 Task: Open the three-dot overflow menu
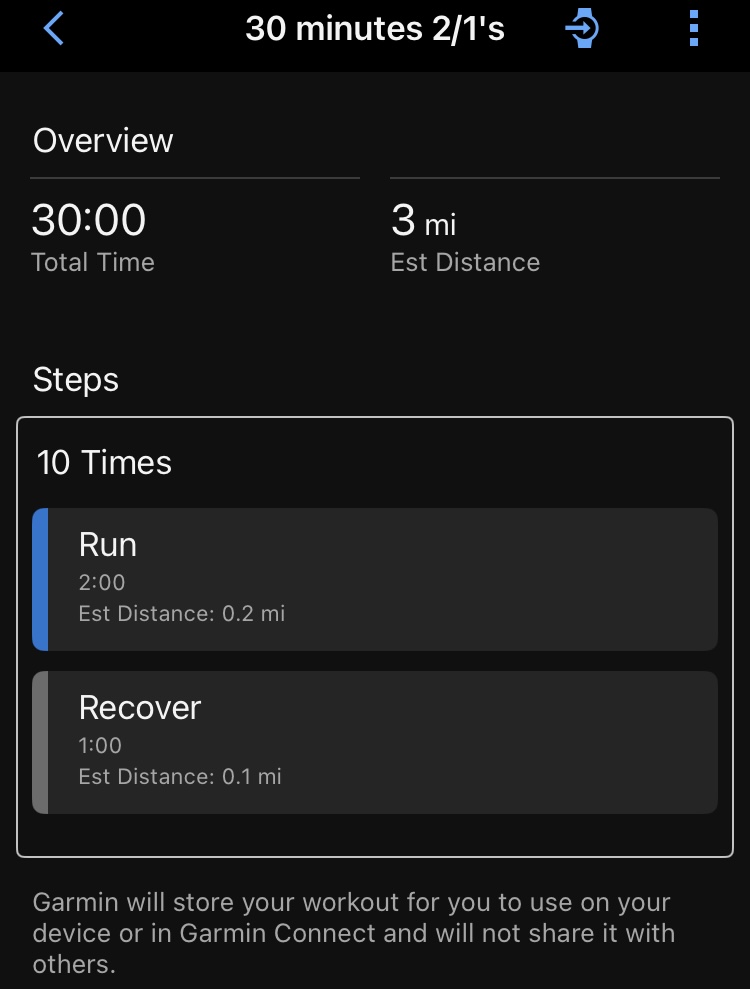click(694, 29)
